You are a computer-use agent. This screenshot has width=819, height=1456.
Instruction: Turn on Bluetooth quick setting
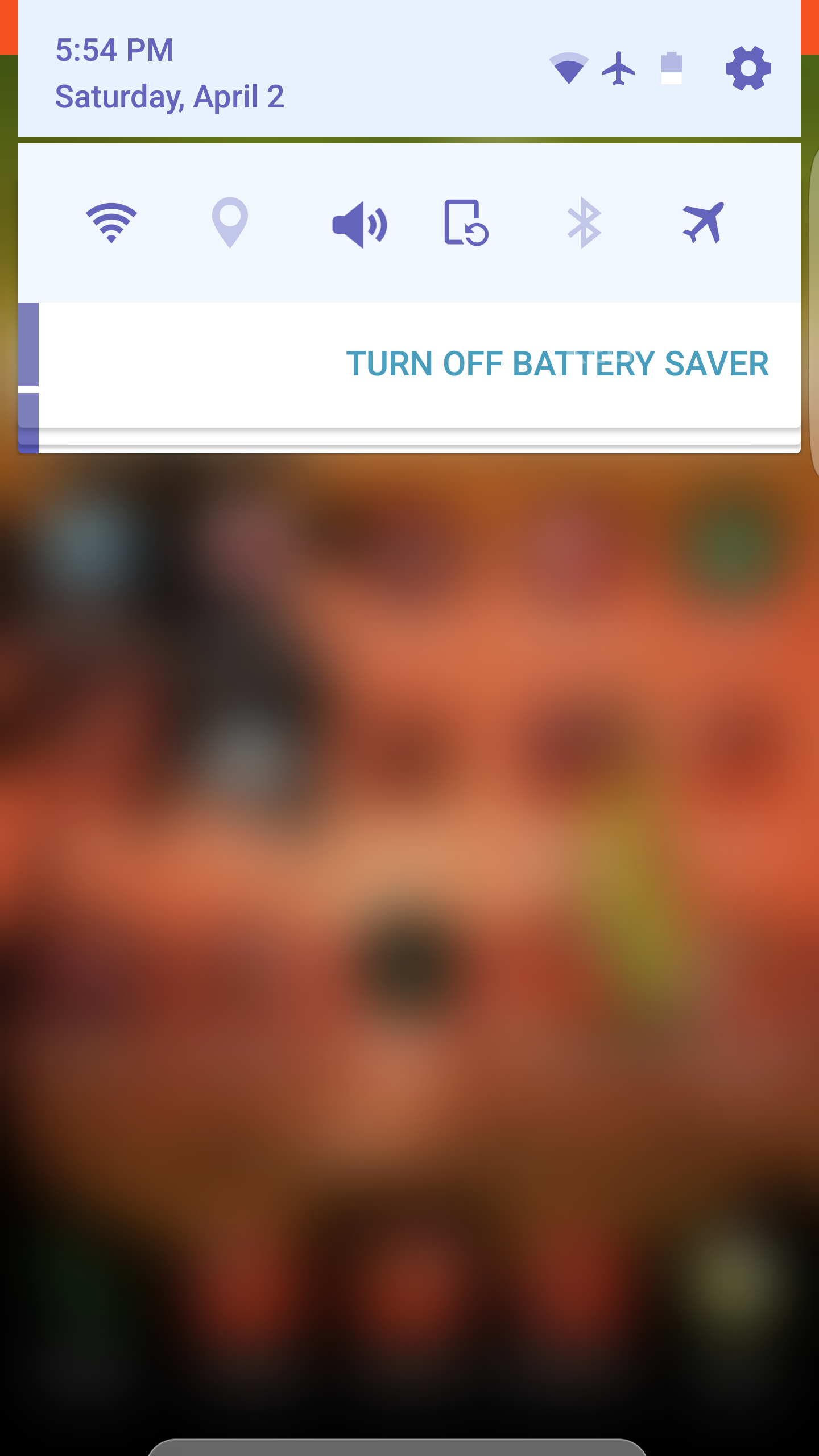pos(584,223)
